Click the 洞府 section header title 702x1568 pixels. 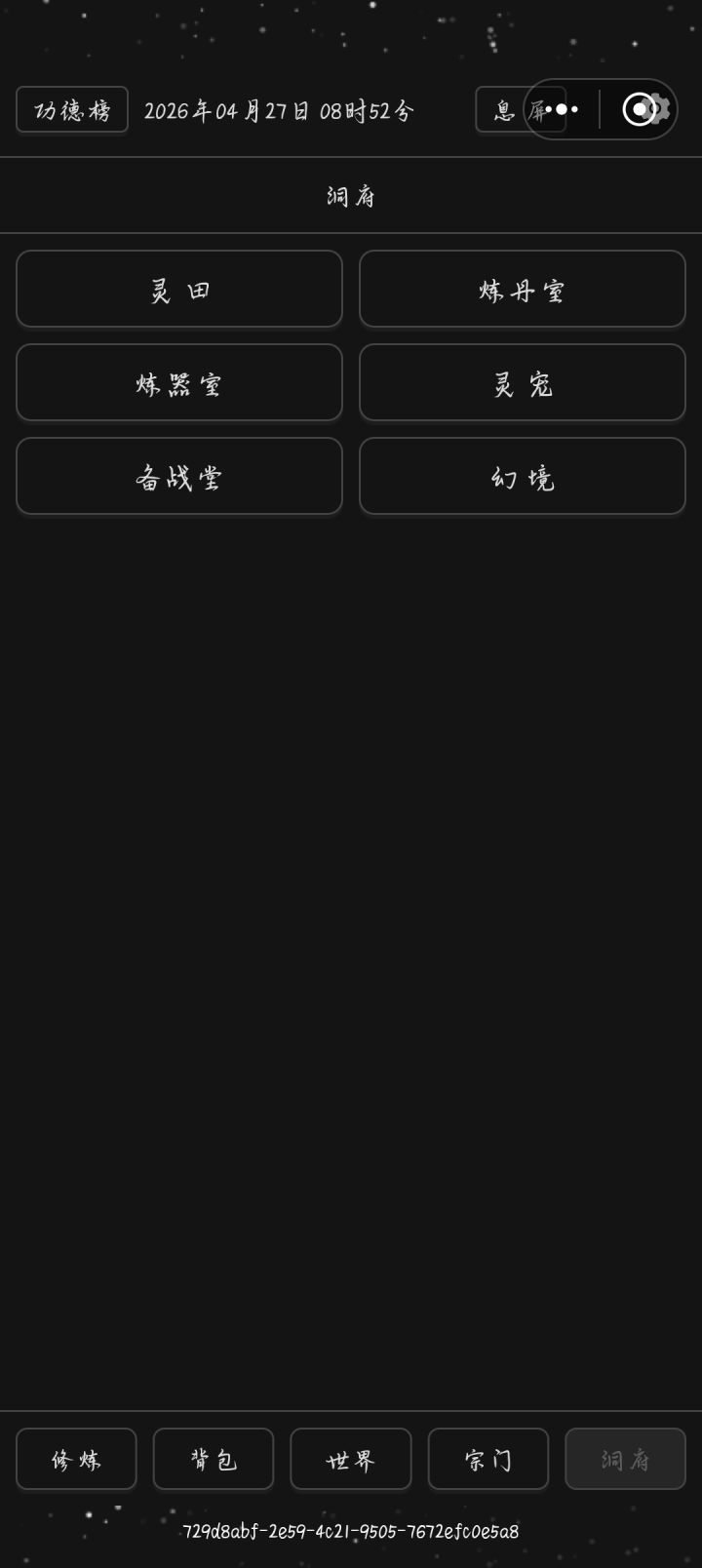coord(351,195)
